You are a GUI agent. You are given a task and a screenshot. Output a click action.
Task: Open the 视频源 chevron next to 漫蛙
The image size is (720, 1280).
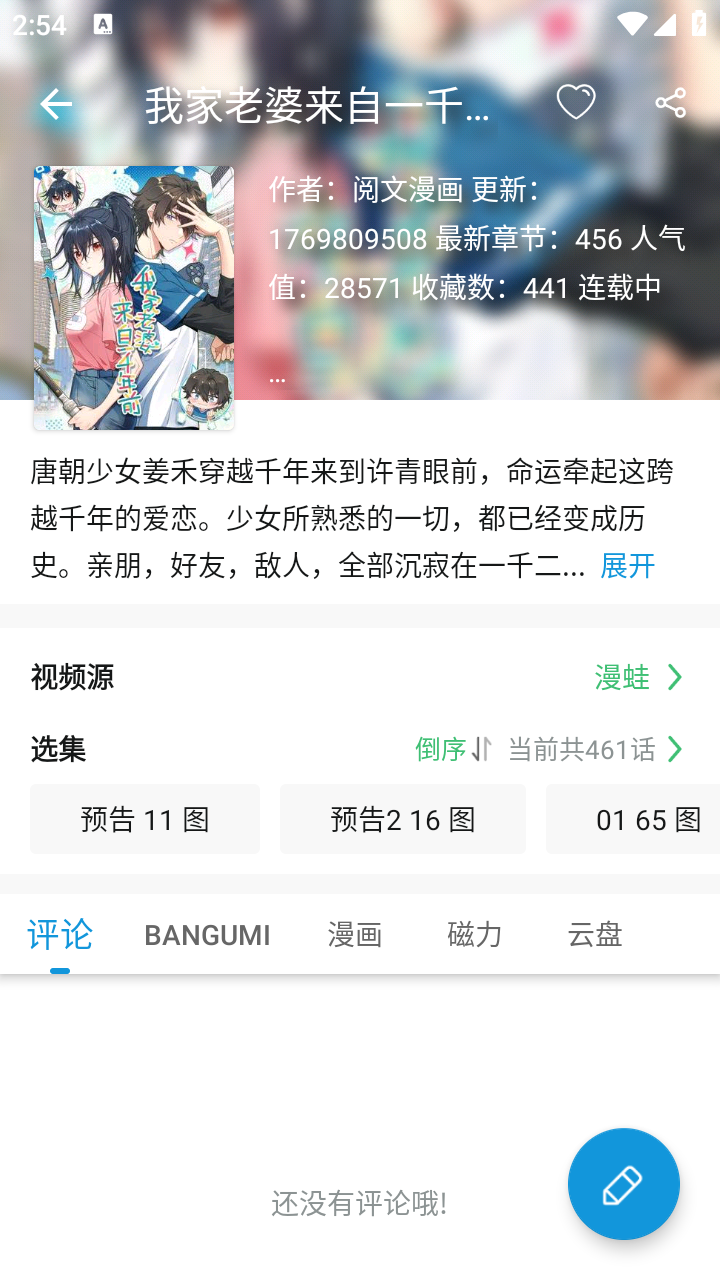677,677
